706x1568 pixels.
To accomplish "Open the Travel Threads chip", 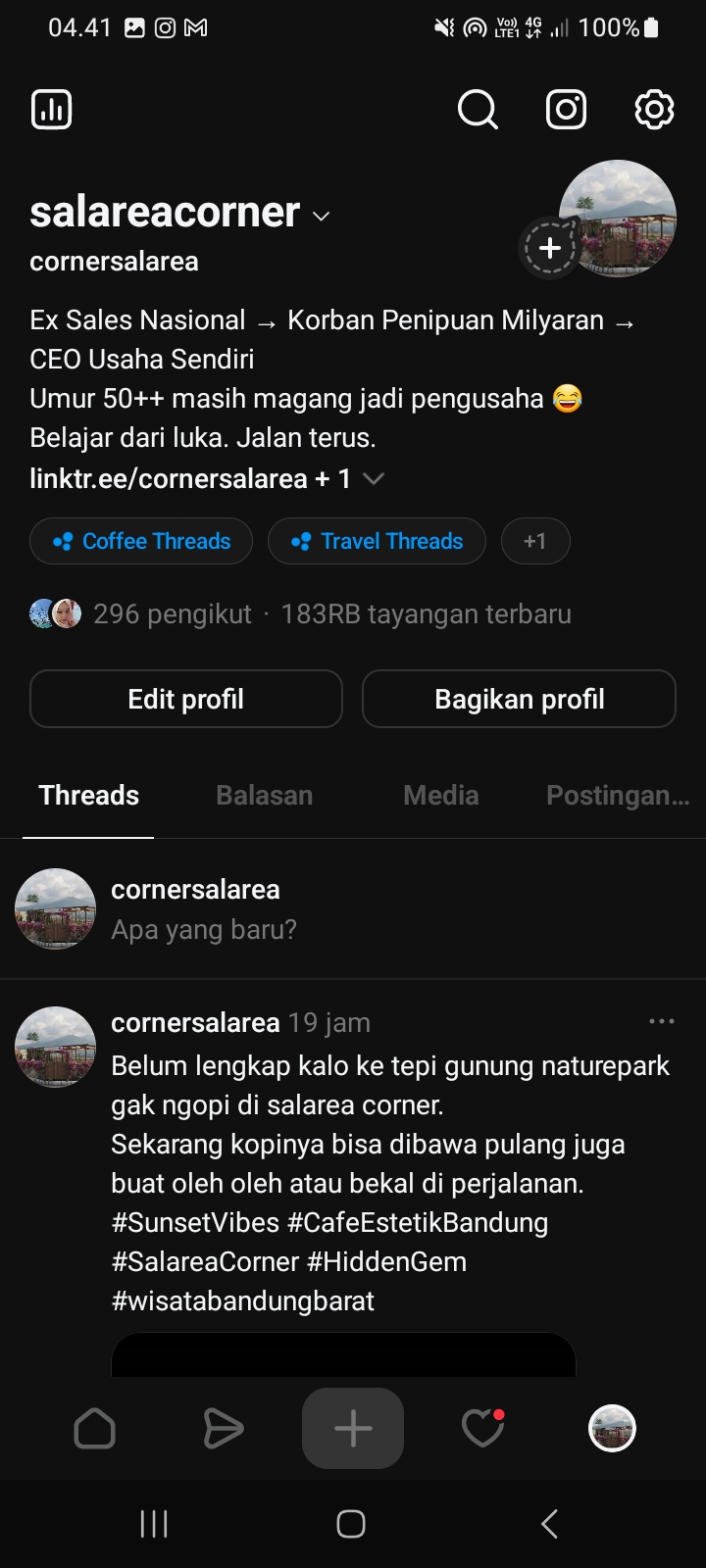I will click(377, 541).
